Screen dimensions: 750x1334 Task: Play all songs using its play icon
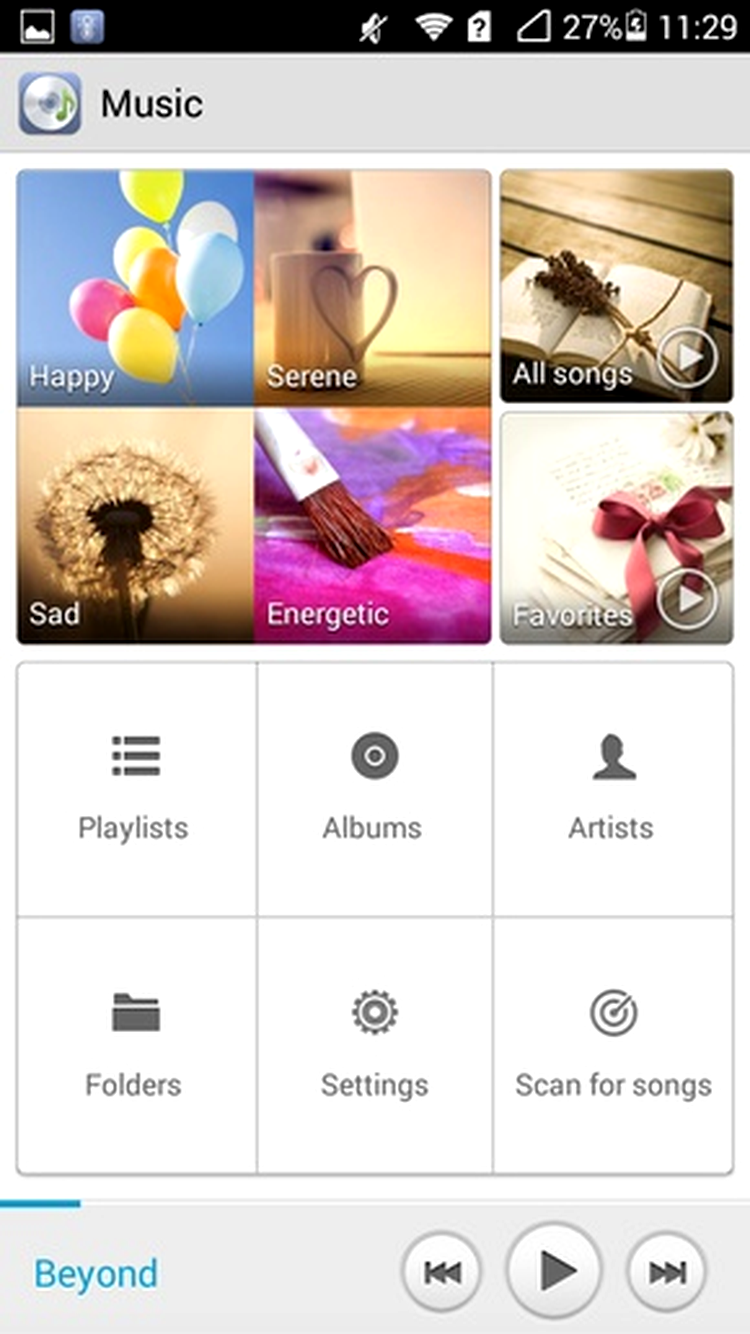[x=688, y=357]
